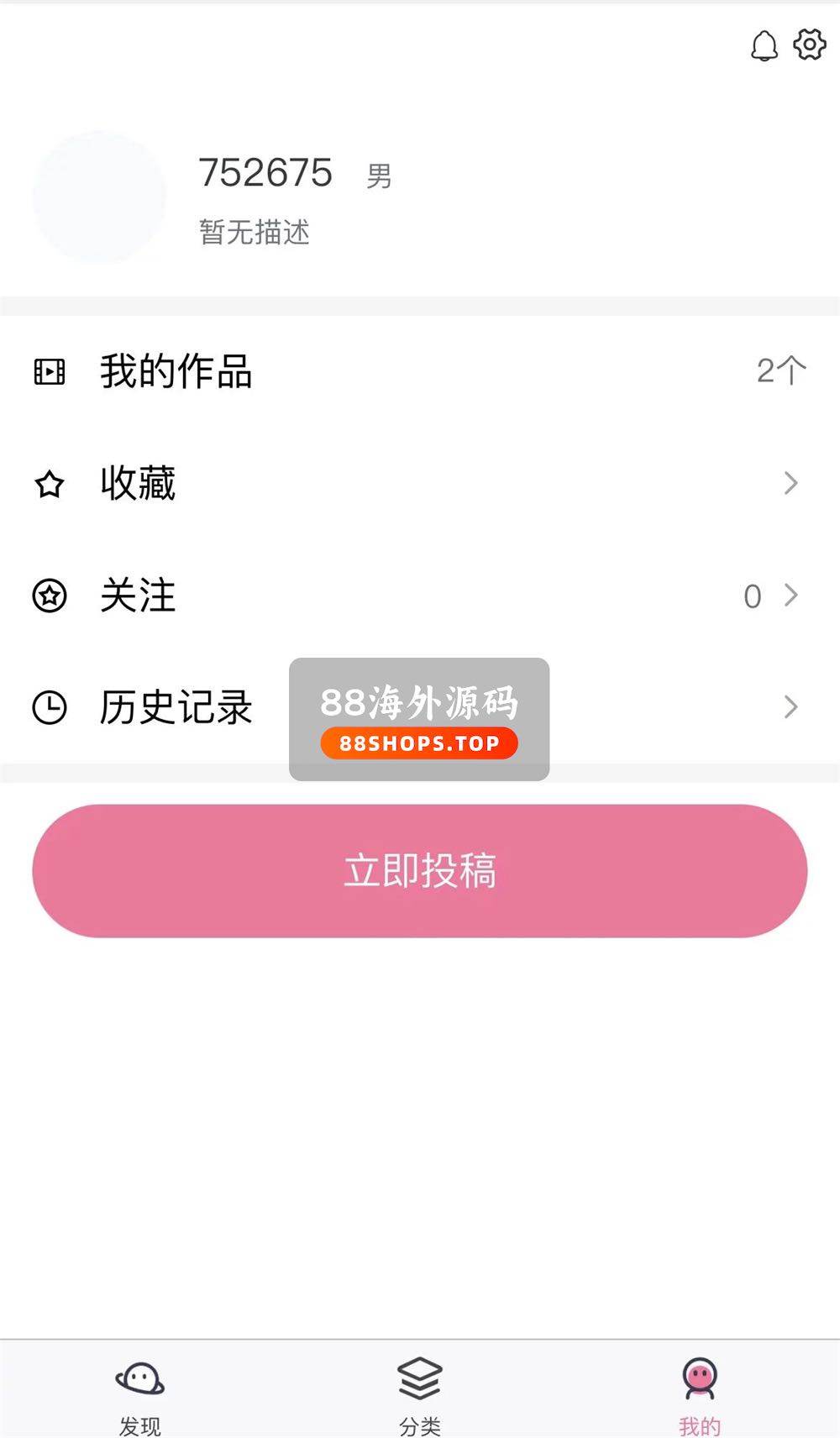The height and width of the screenshot is (1438, 840).
Task: Open 我的作品 (My Works)
Action: click(176, 371)
